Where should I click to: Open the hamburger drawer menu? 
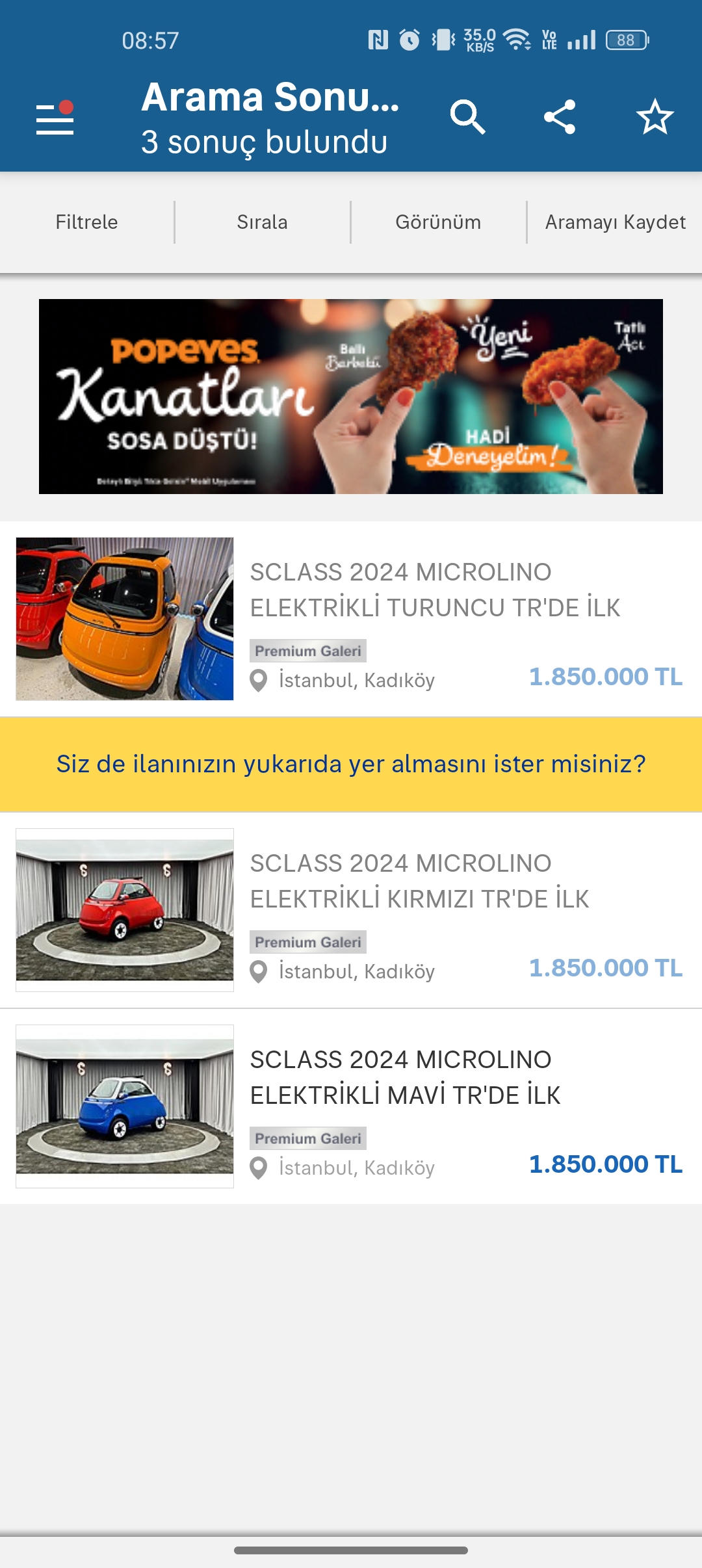click(x=55, y=118)
